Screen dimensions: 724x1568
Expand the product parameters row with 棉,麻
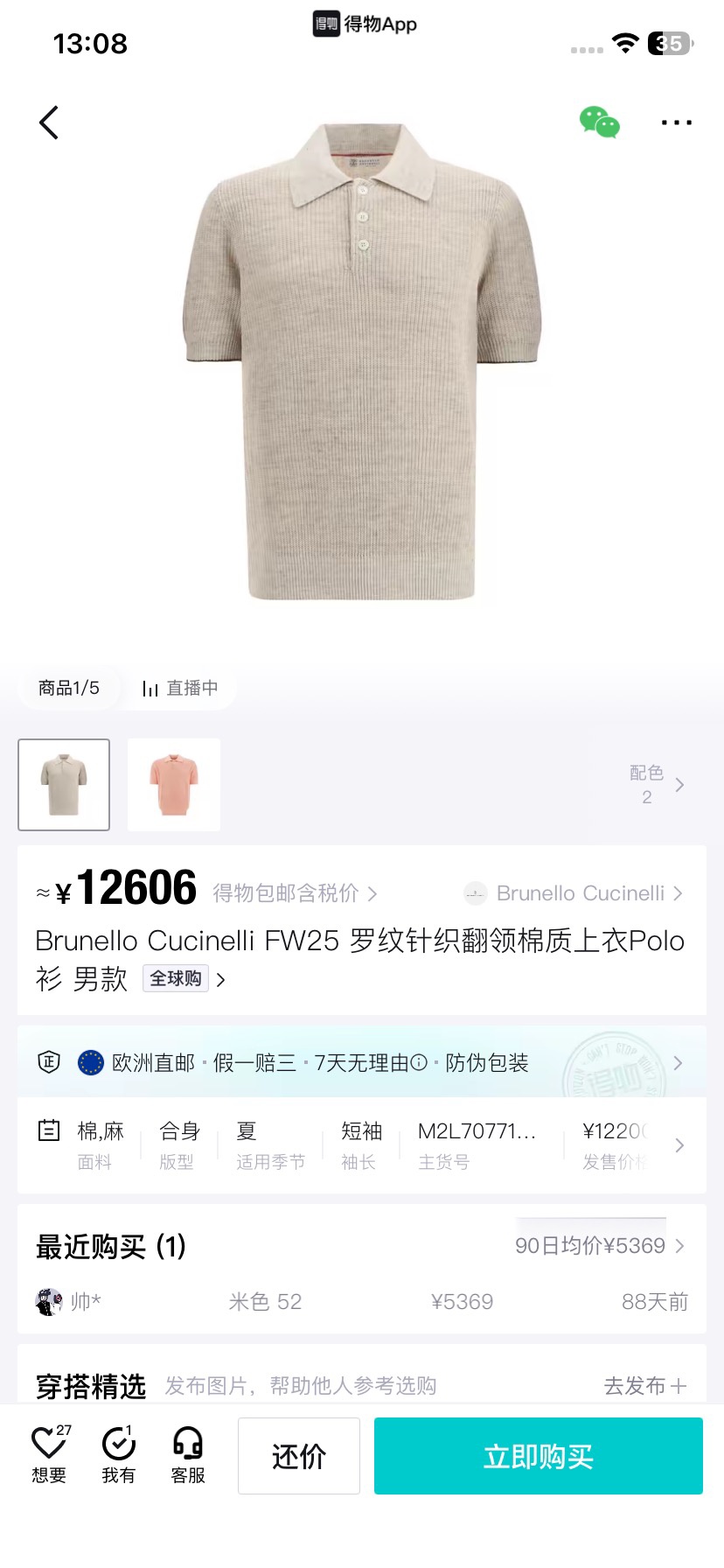(x=362, y=1145)
